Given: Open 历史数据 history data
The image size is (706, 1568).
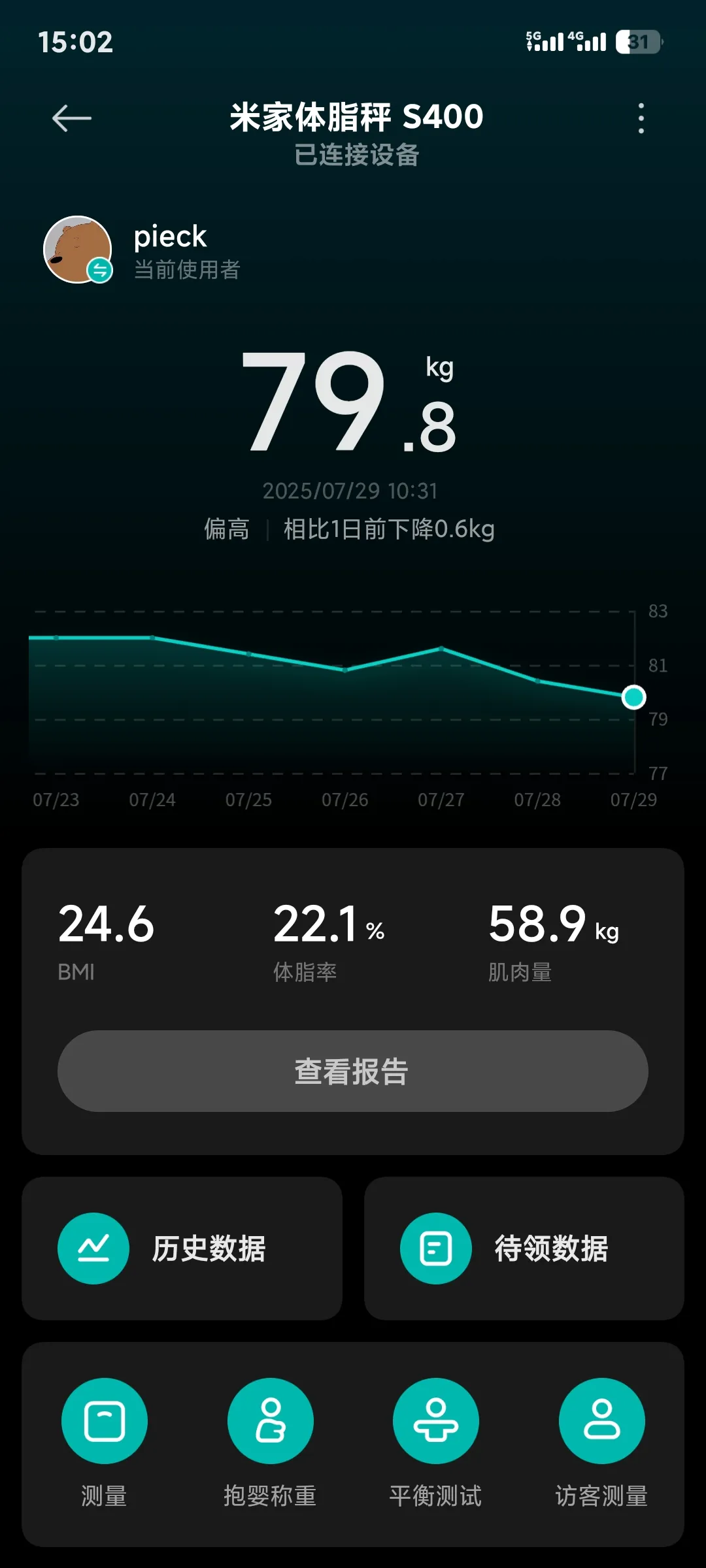Looking at the screenshot, I should pos(182,1249).
